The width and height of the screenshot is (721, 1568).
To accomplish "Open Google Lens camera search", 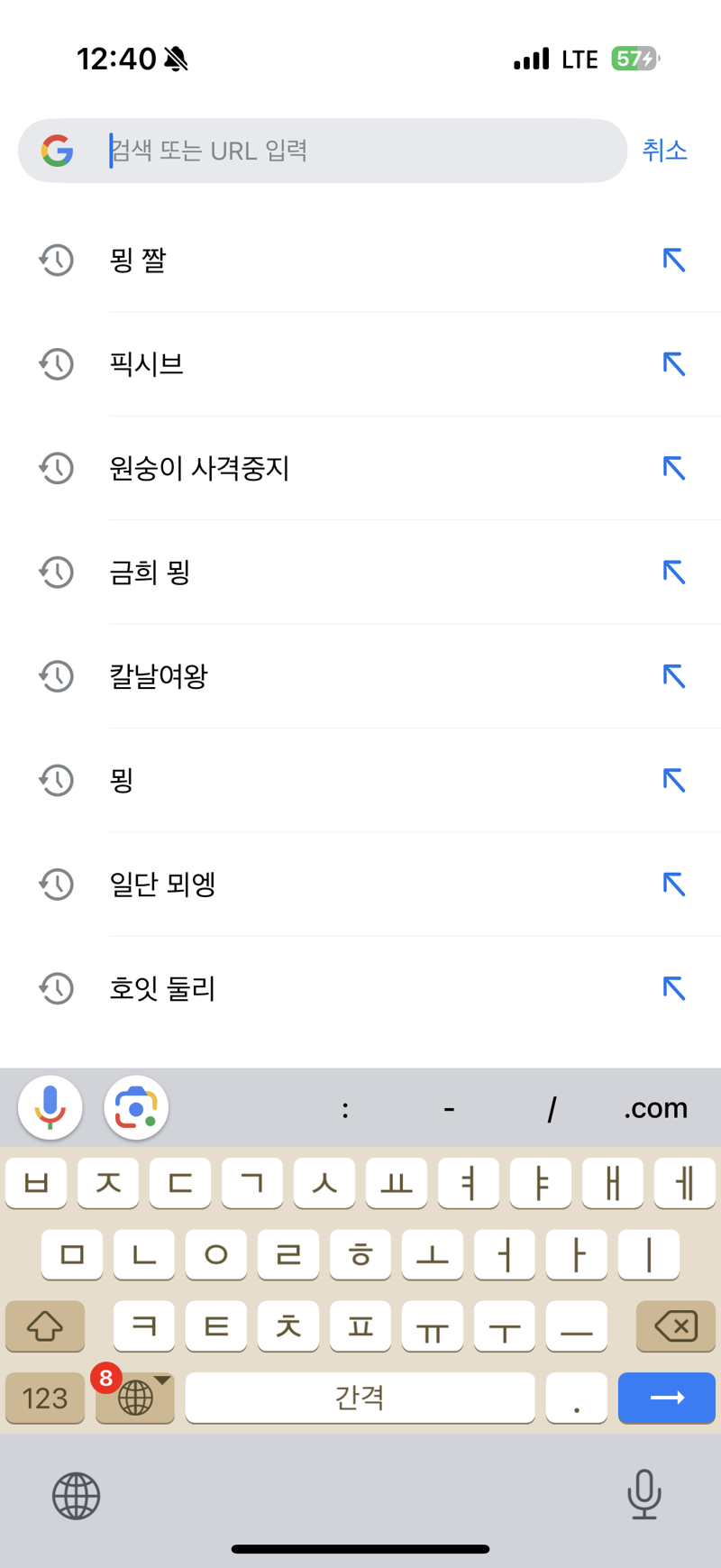I will point(136,1107).
